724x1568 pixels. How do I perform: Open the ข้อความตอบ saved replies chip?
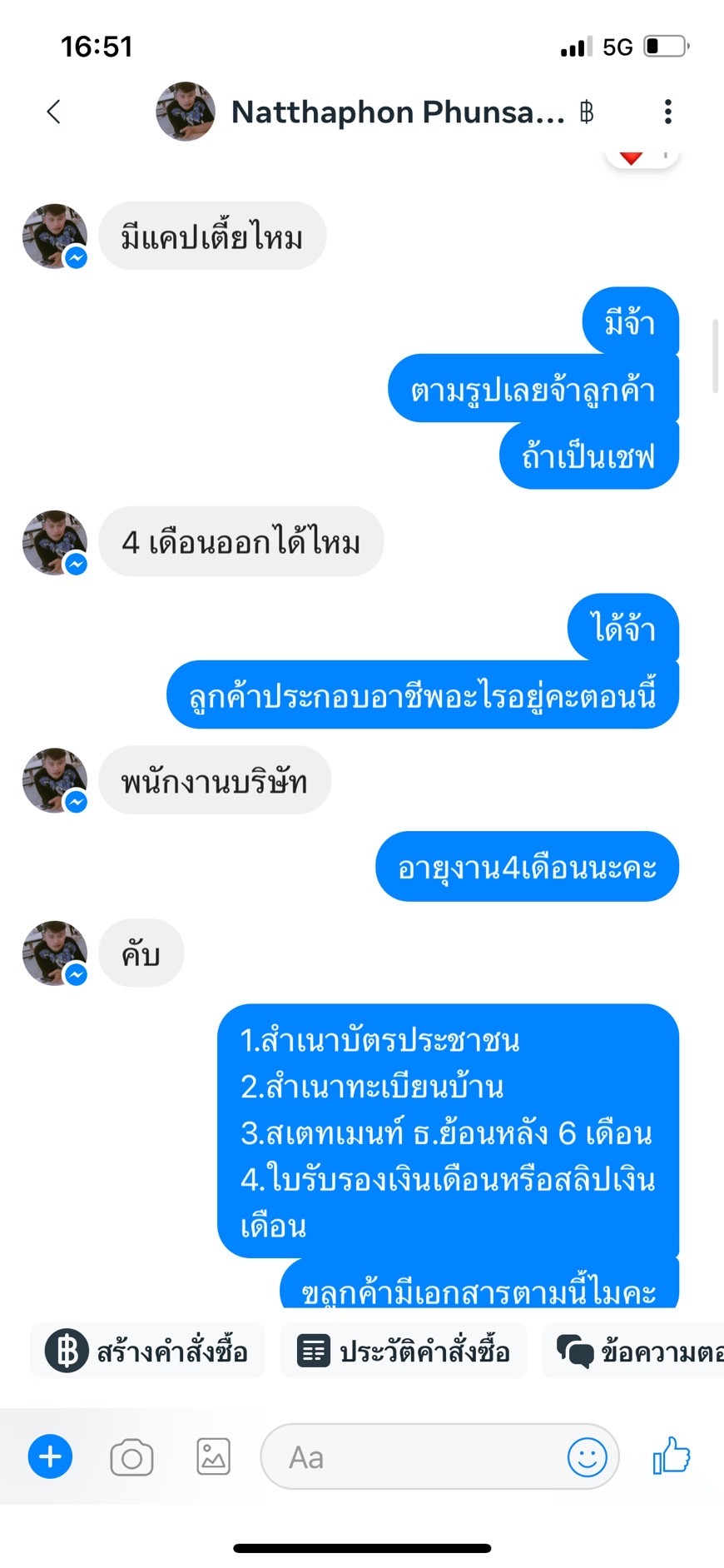point(637,1351)
